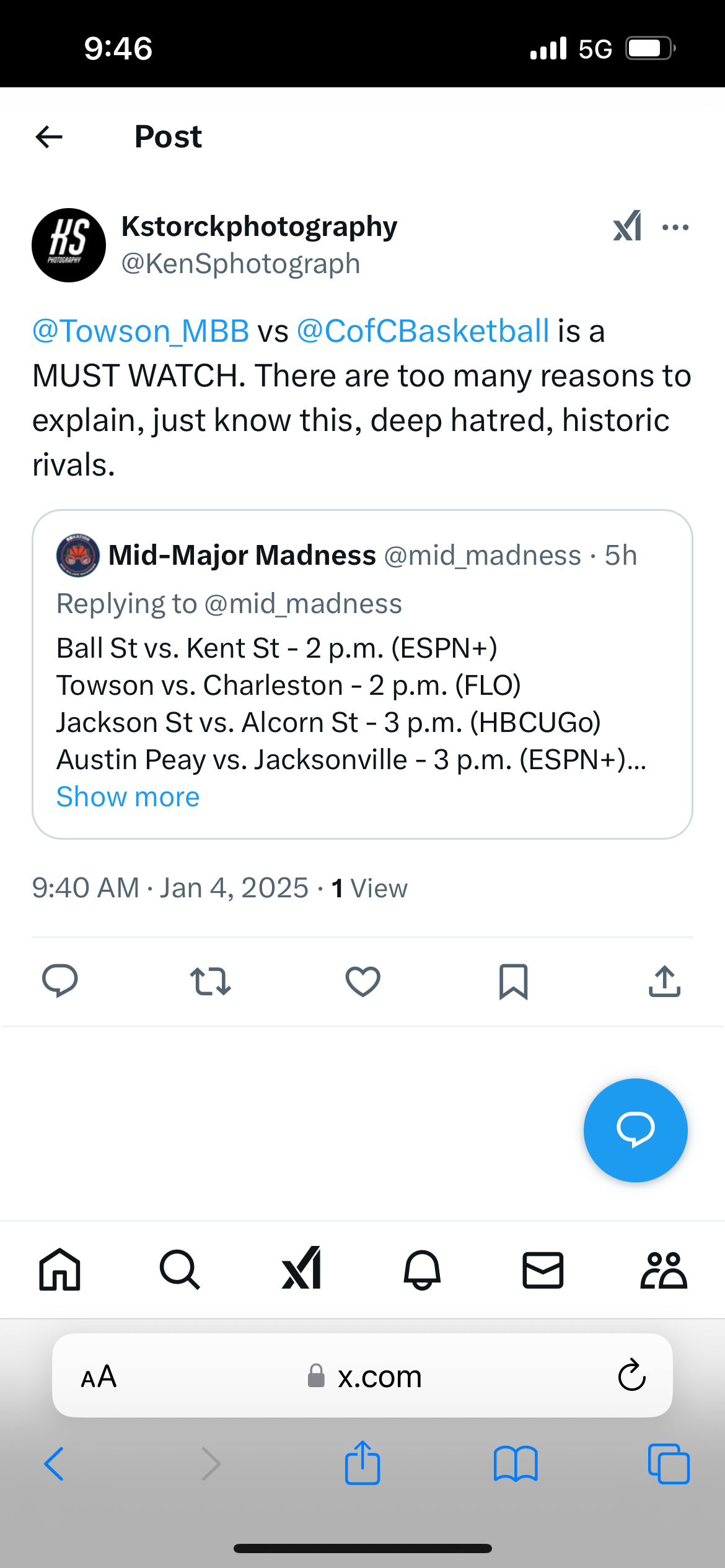Open the @Towson_MBB mention
Screen dimensions: 725x1568
(141, 331)
